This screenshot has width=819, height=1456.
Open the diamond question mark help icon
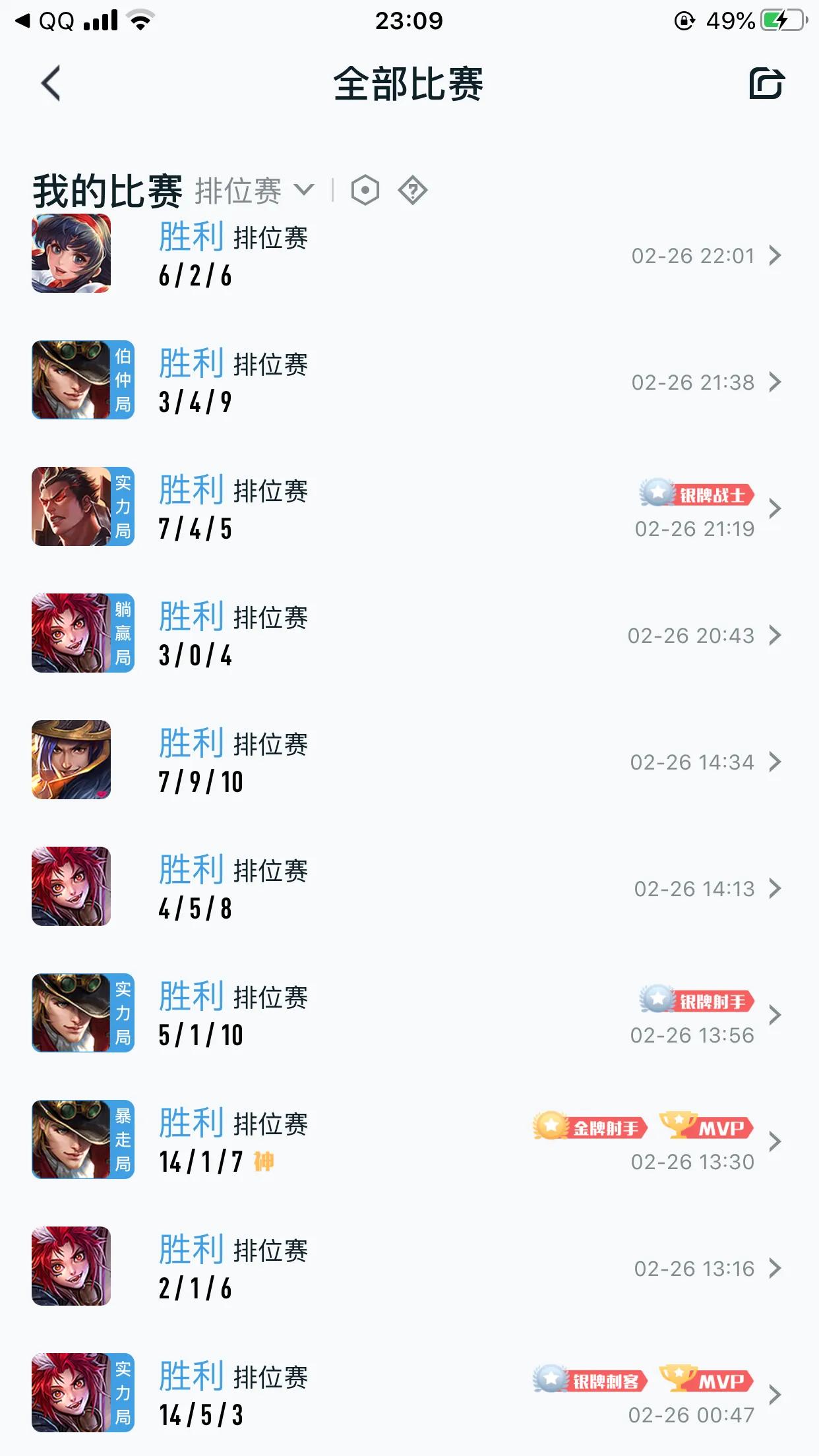pyautogui.click(x=411, y=191)
